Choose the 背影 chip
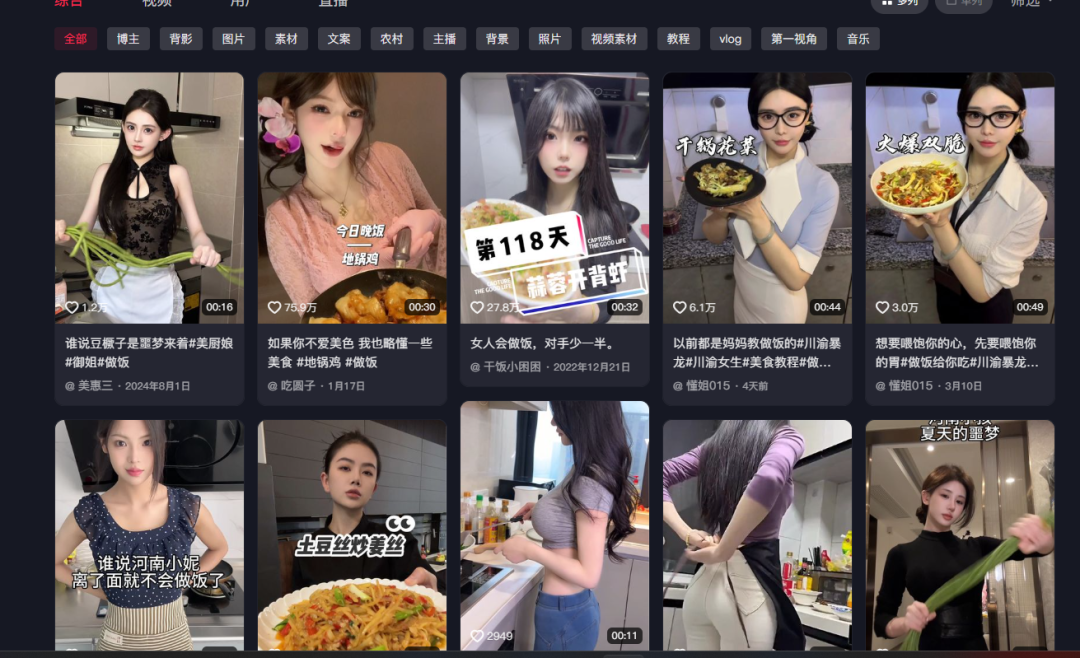The width and height of the screenshot is (1080, 658). [x=181, y=39]
